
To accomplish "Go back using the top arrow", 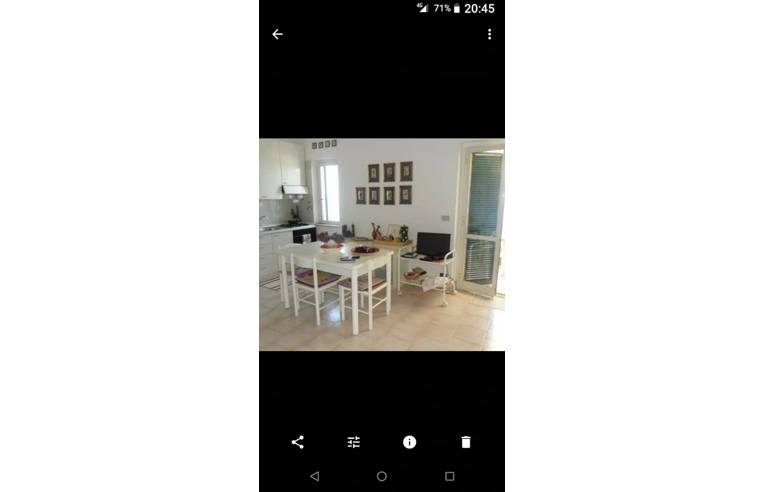I will pyautogui.click(x=277, y=34).
